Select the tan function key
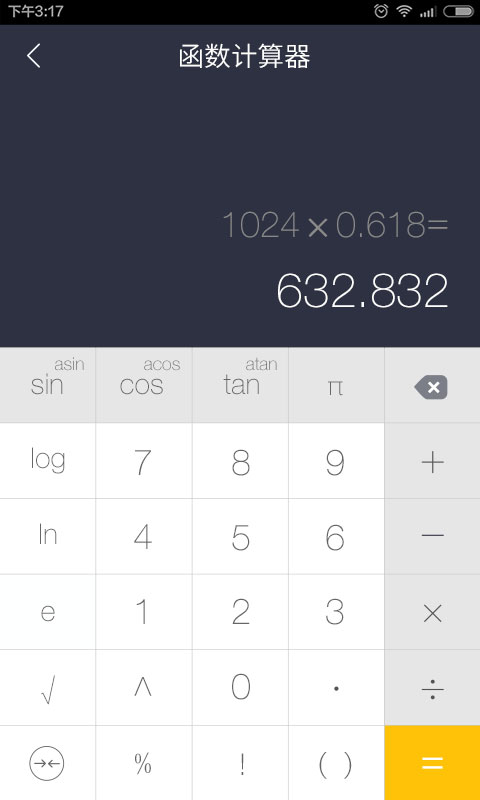Image resolution: width=480 pixels, height=800 pixels. pos(240,385)
